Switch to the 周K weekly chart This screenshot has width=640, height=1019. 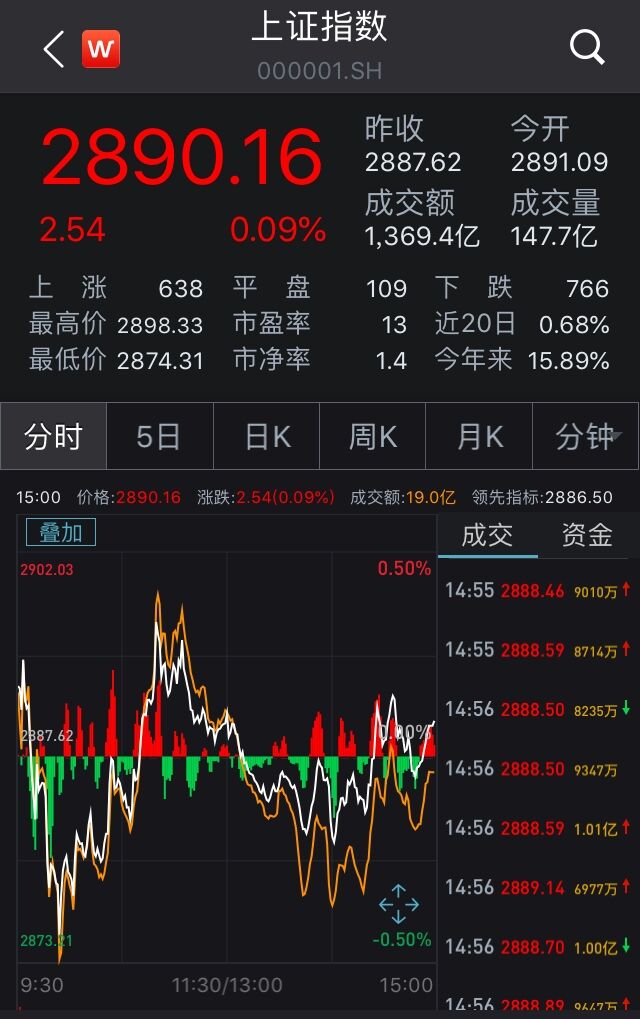(373, 437)
